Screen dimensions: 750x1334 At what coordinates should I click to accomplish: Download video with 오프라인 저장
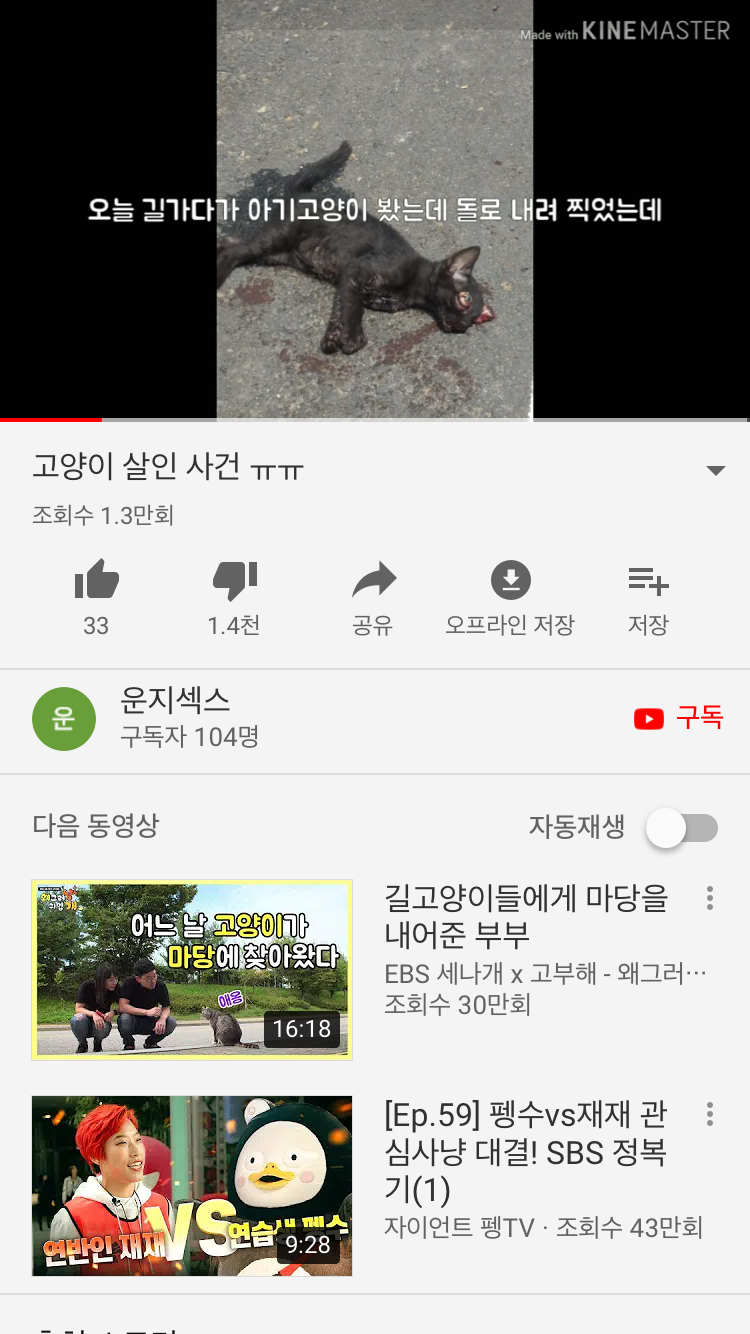(510, 581)
